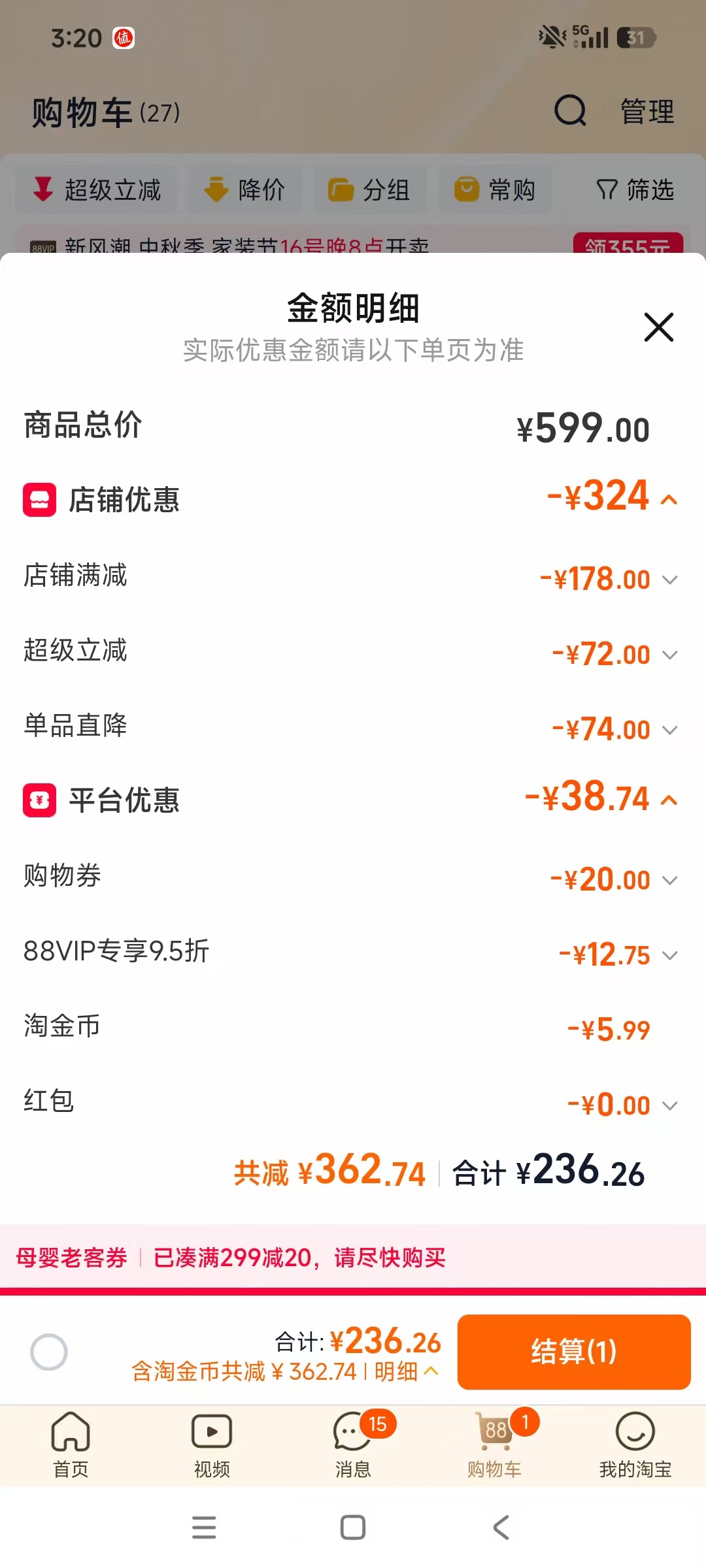Tap the 明细 link to collapse details
Image resolution: width=706 pixels, height=1568 pixels.
click(406, 1371)
